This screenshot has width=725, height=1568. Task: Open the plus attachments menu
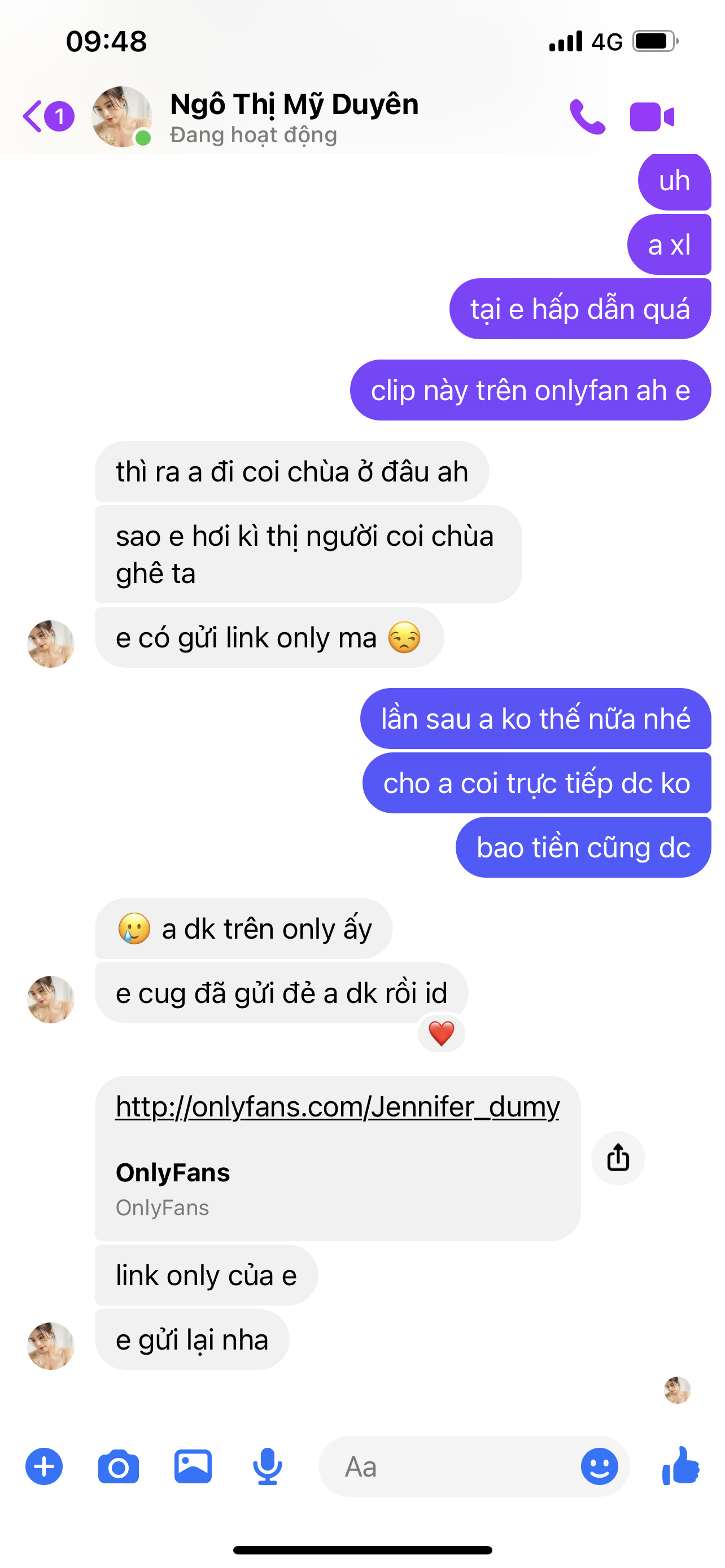click(44, 1466)
